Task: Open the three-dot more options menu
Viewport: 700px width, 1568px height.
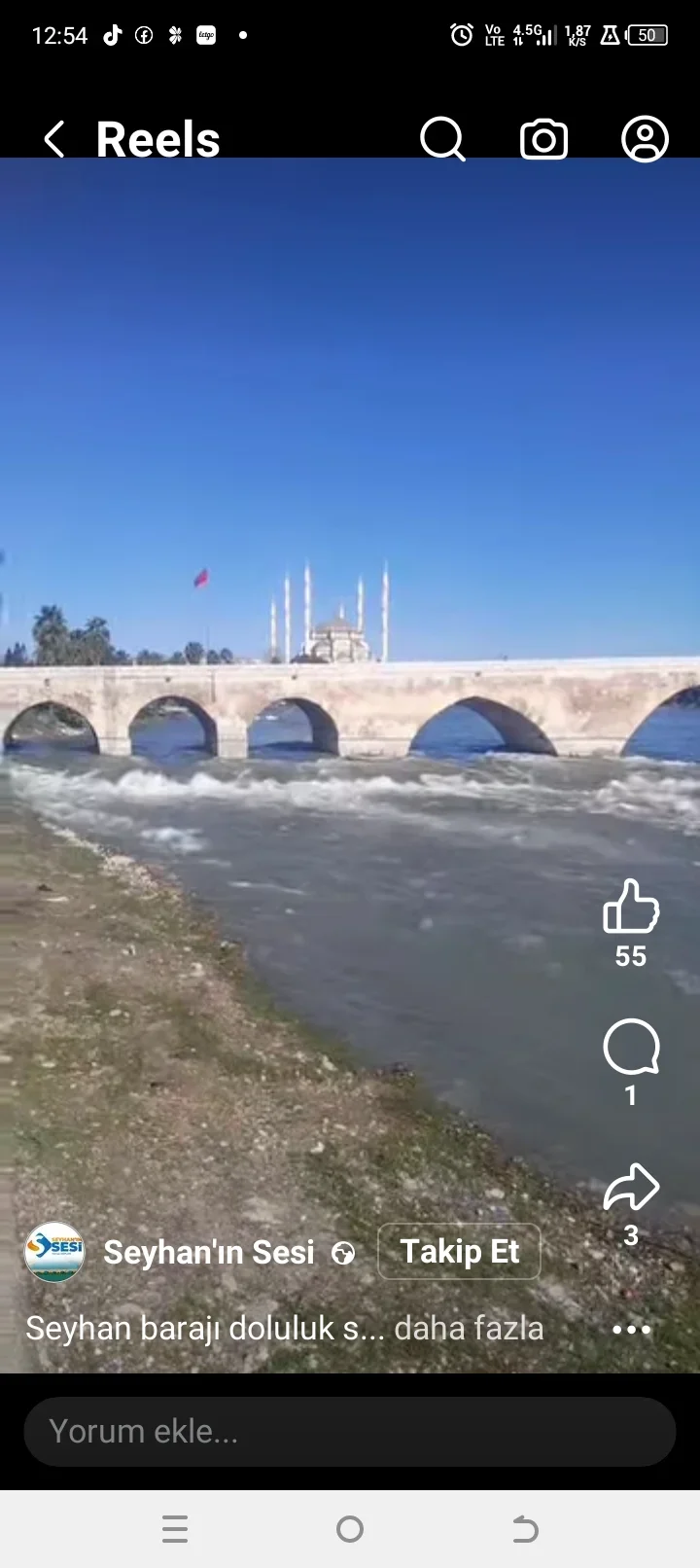Action: (632, 1329)
